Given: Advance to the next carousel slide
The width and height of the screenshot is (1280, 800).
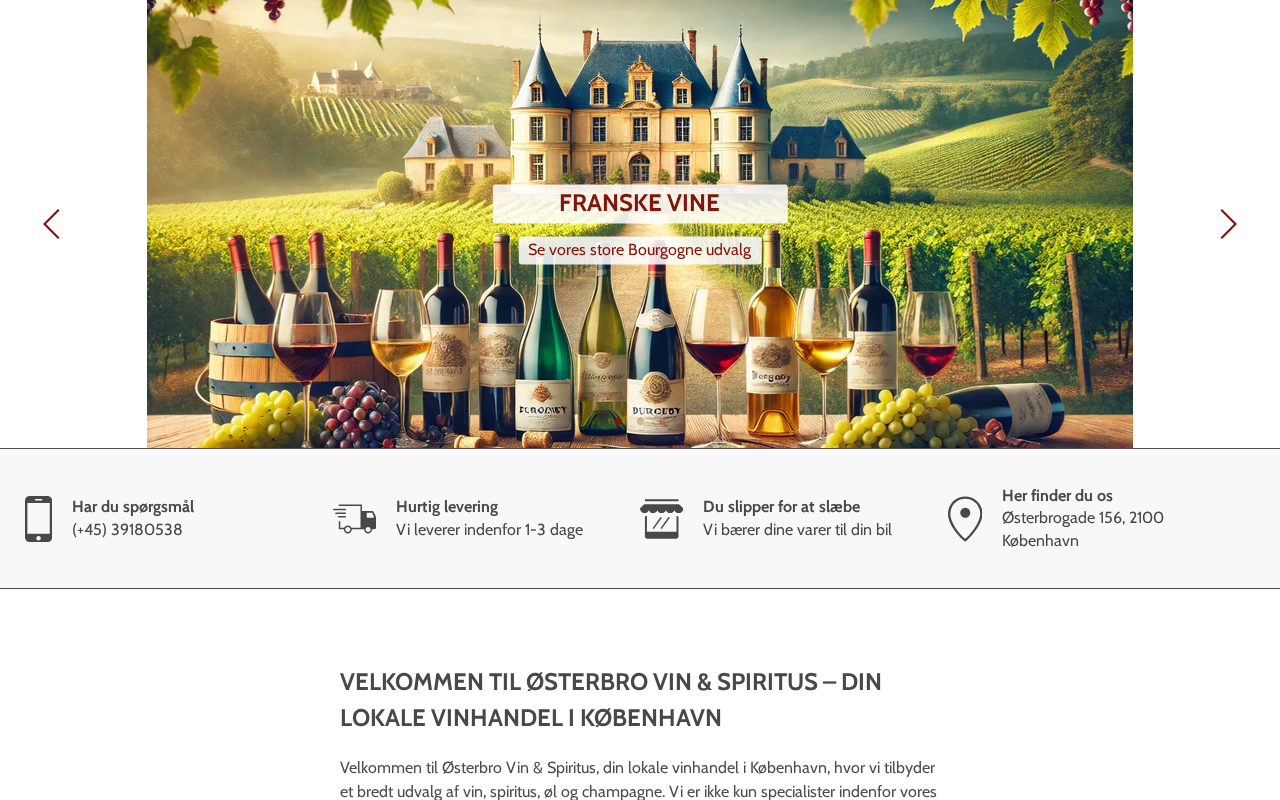Looking at the screenshot, I should (1228, 224).
